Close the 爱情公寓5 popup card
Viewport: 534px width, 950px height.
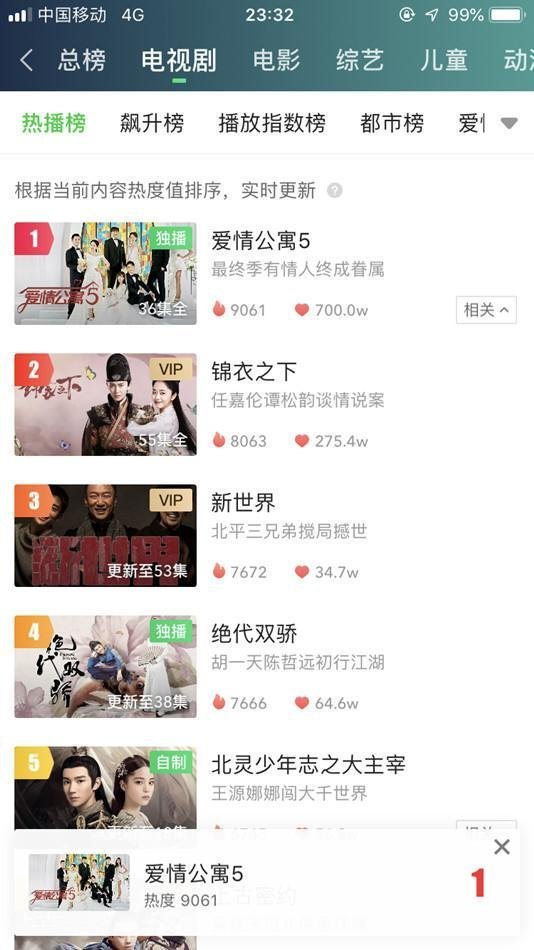point(502,846)
